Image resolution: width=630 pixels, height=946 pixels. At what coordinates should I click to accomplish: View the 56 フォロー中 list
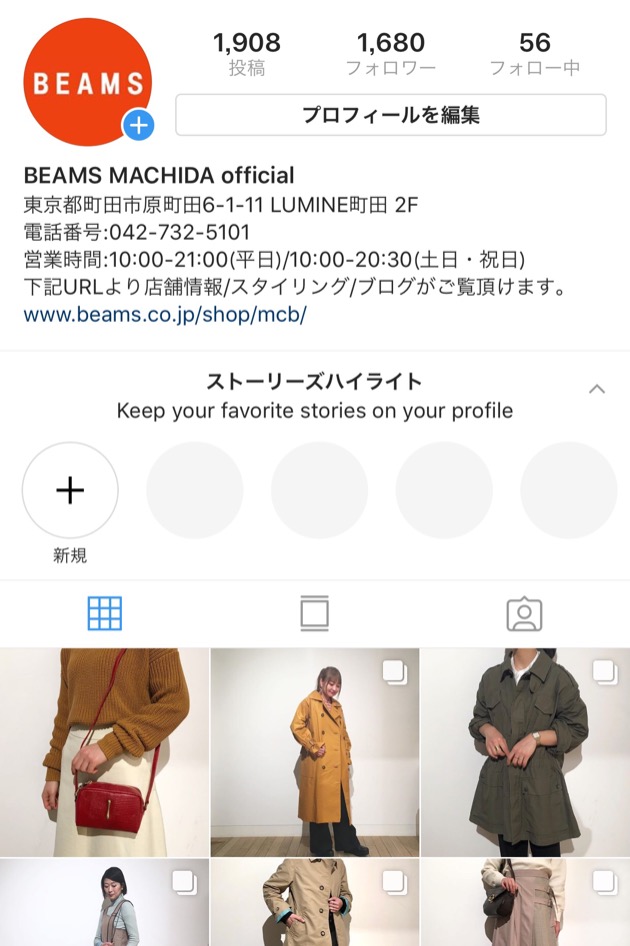point(535,54)
